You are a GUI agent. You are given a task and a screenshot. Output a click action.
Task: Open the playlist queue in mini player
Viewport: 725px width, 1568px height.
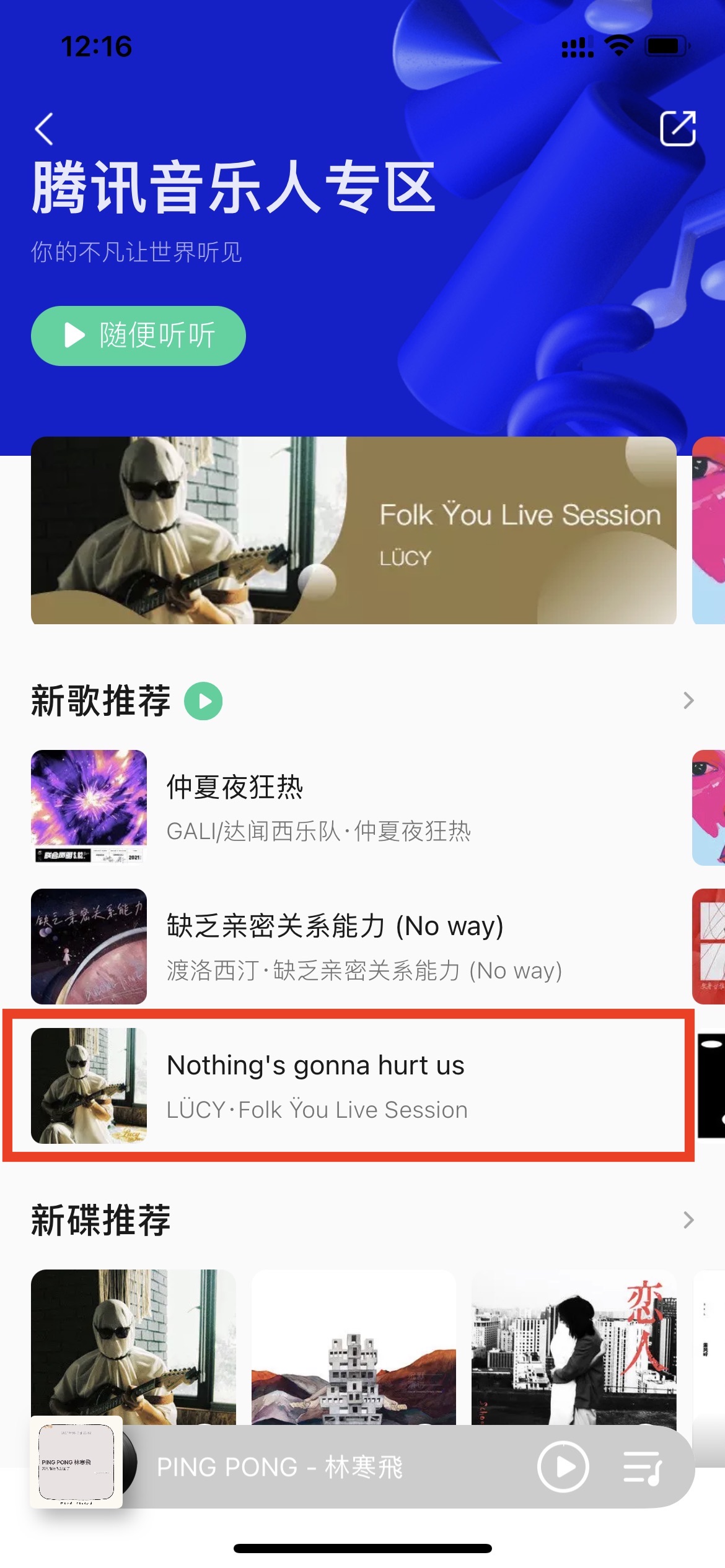(x=642, y=1467)
